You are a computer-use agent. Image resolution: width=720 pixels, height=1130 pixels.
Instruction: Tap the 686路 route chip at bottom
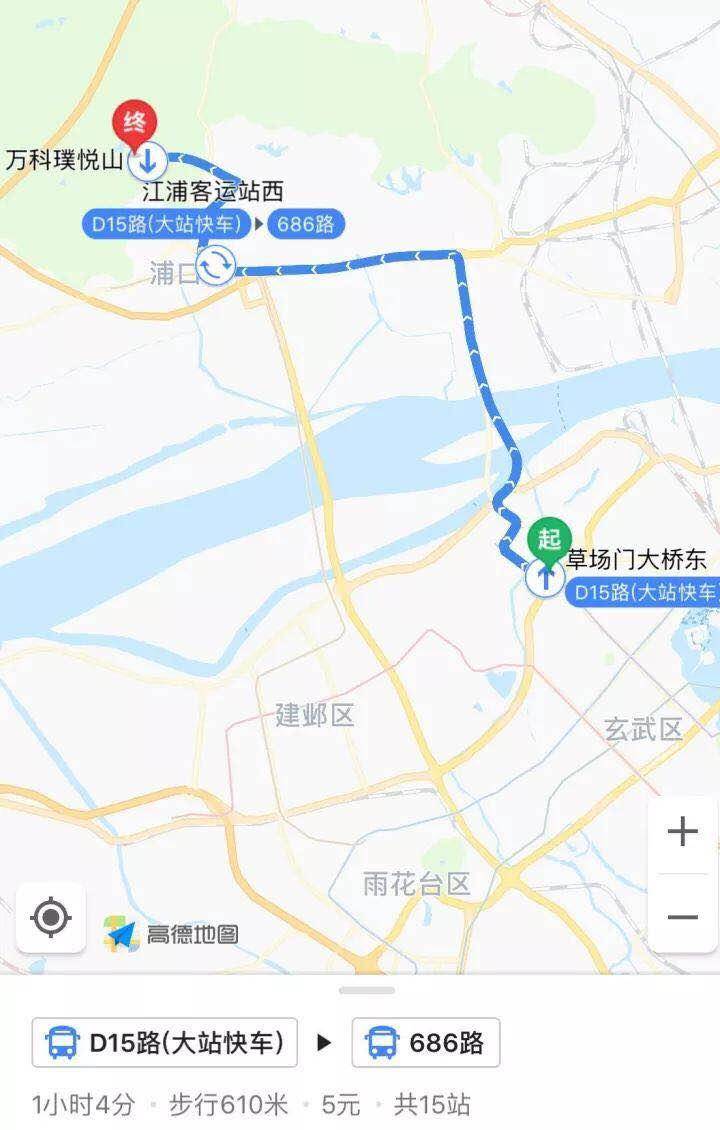pyautogui.click(x=426, y=1043)
